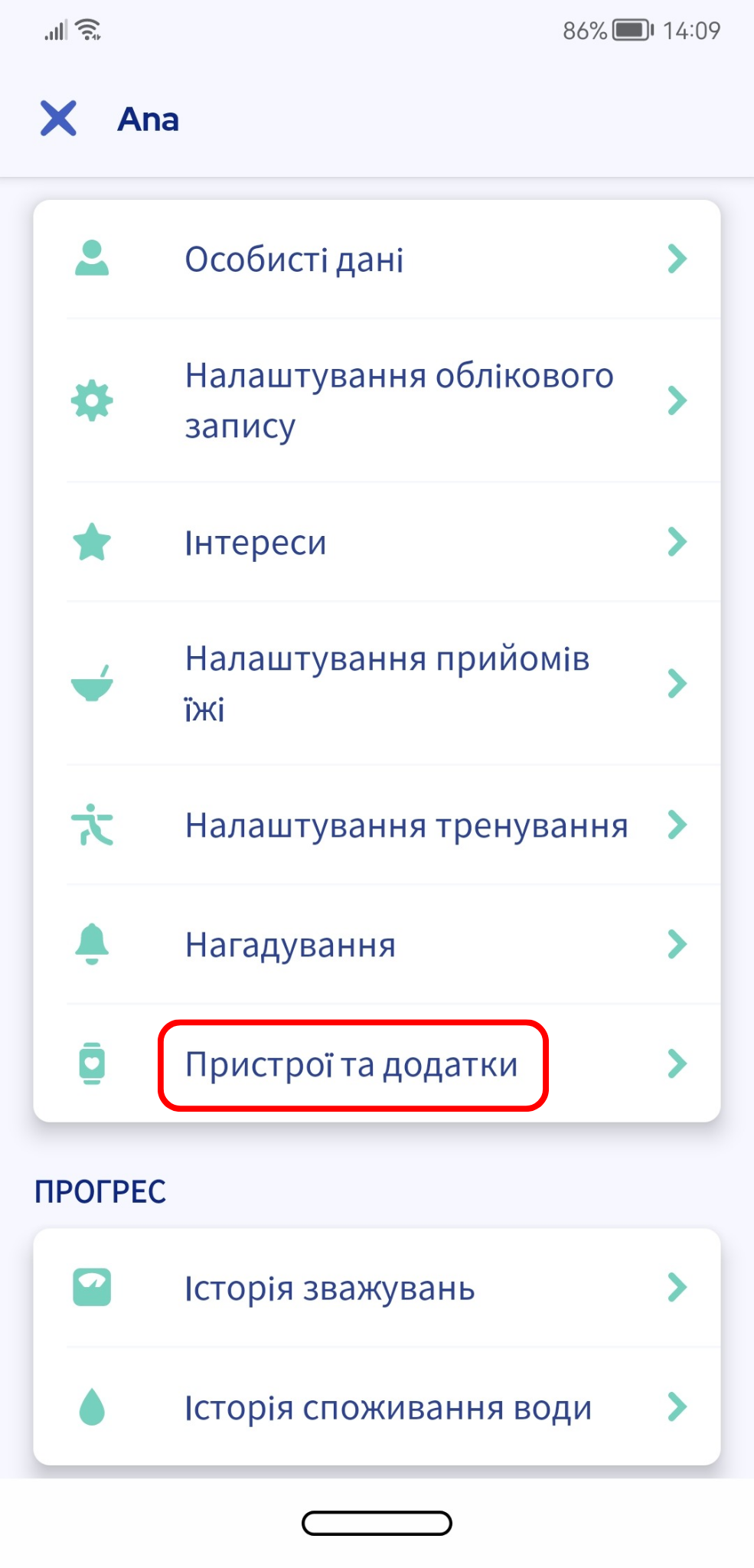Open Налаштування тренування
Screen dimensions: 754x1568
377,825
